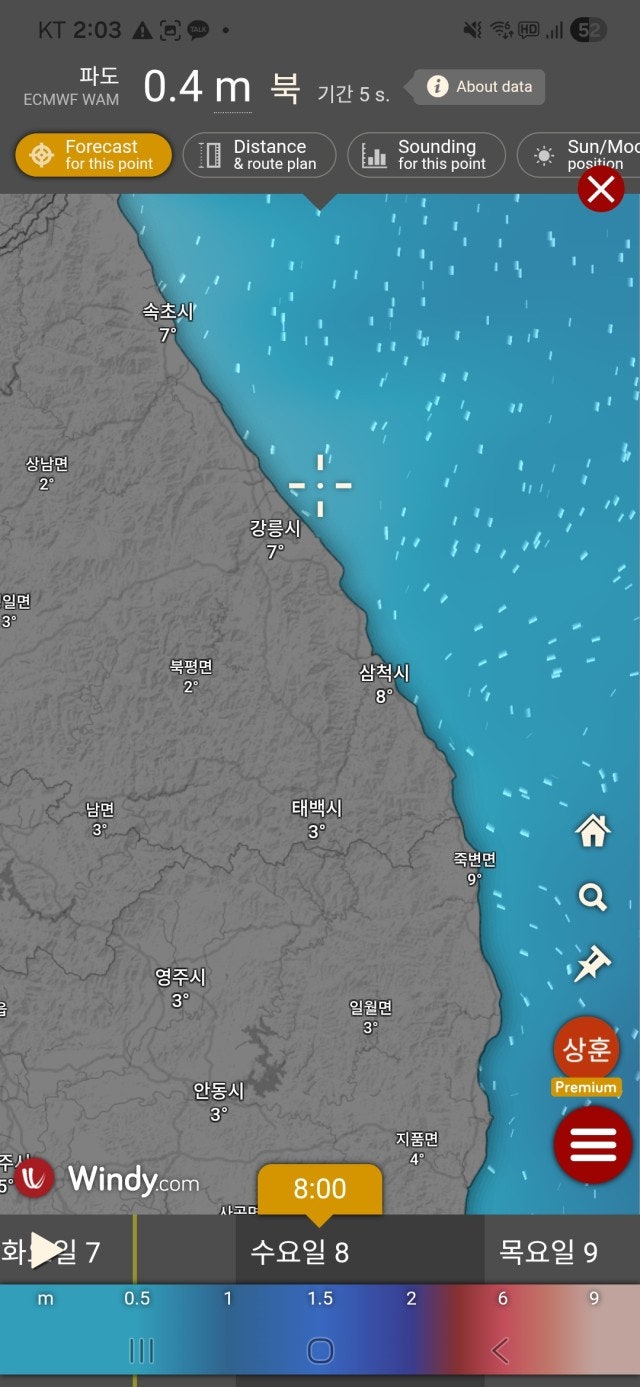640x1387 pixels.
Task: Open About data info
Action: [480, 87]
